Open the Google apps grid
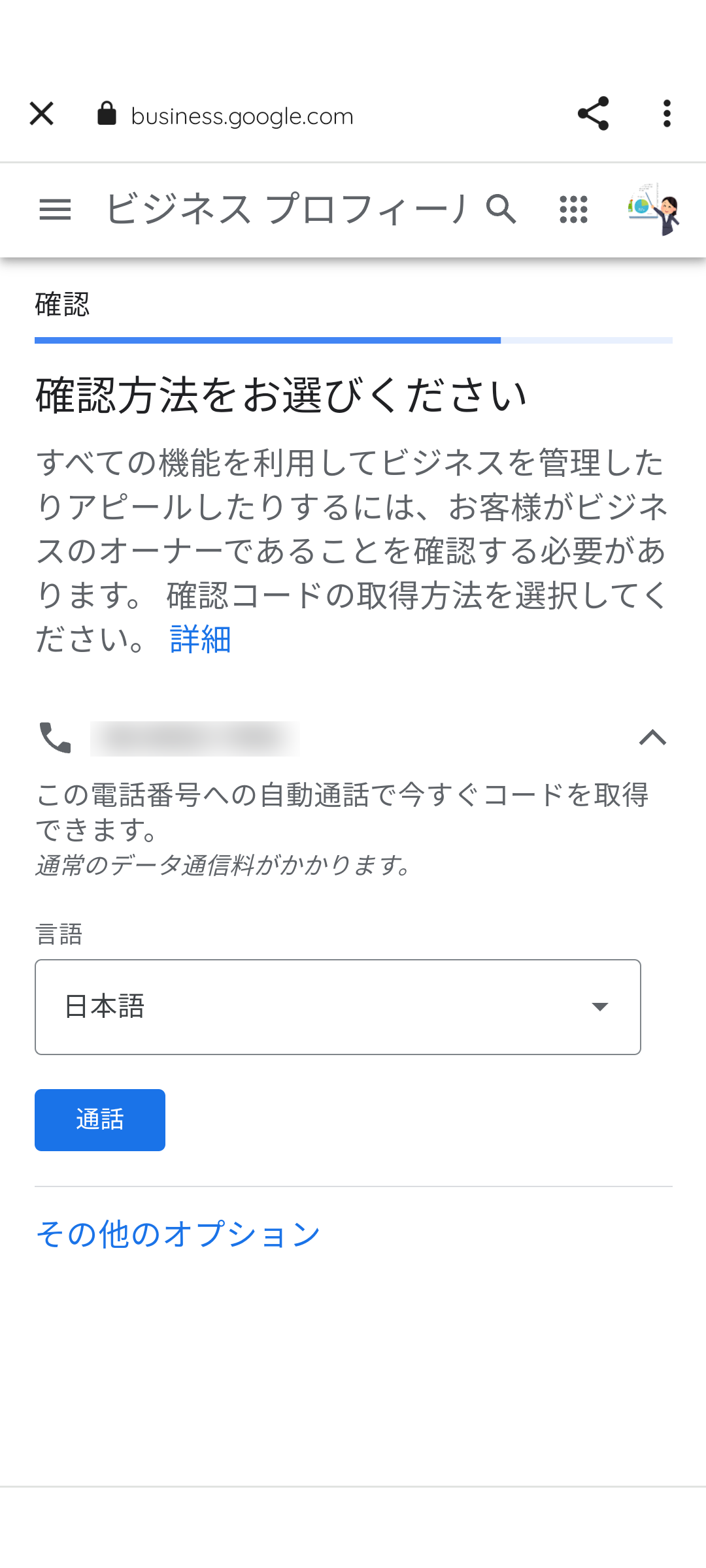The image size is (706, 1568). (573, 210)
